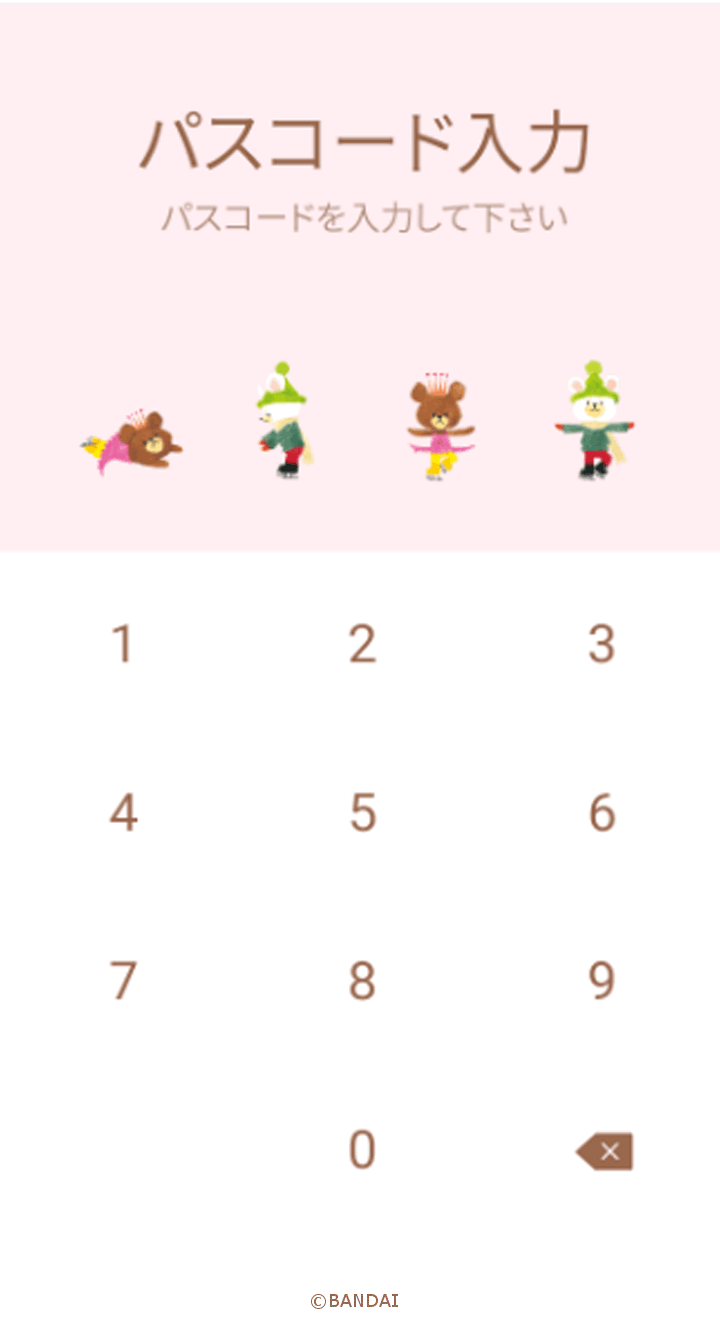Enter digit 1 on the passcode keypad
The height and width of the screenshot is (1320, 720).
coord(122,644)
